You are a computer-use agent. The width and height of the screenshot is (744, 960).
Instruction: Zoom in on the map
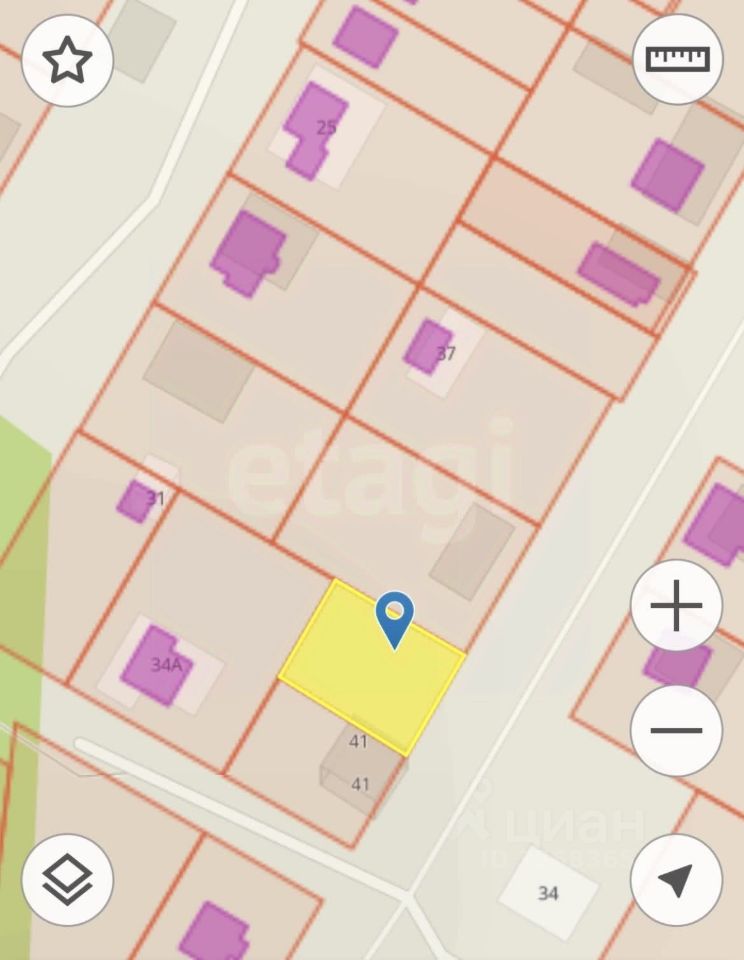pyautogui.click(x=676, y=606)
